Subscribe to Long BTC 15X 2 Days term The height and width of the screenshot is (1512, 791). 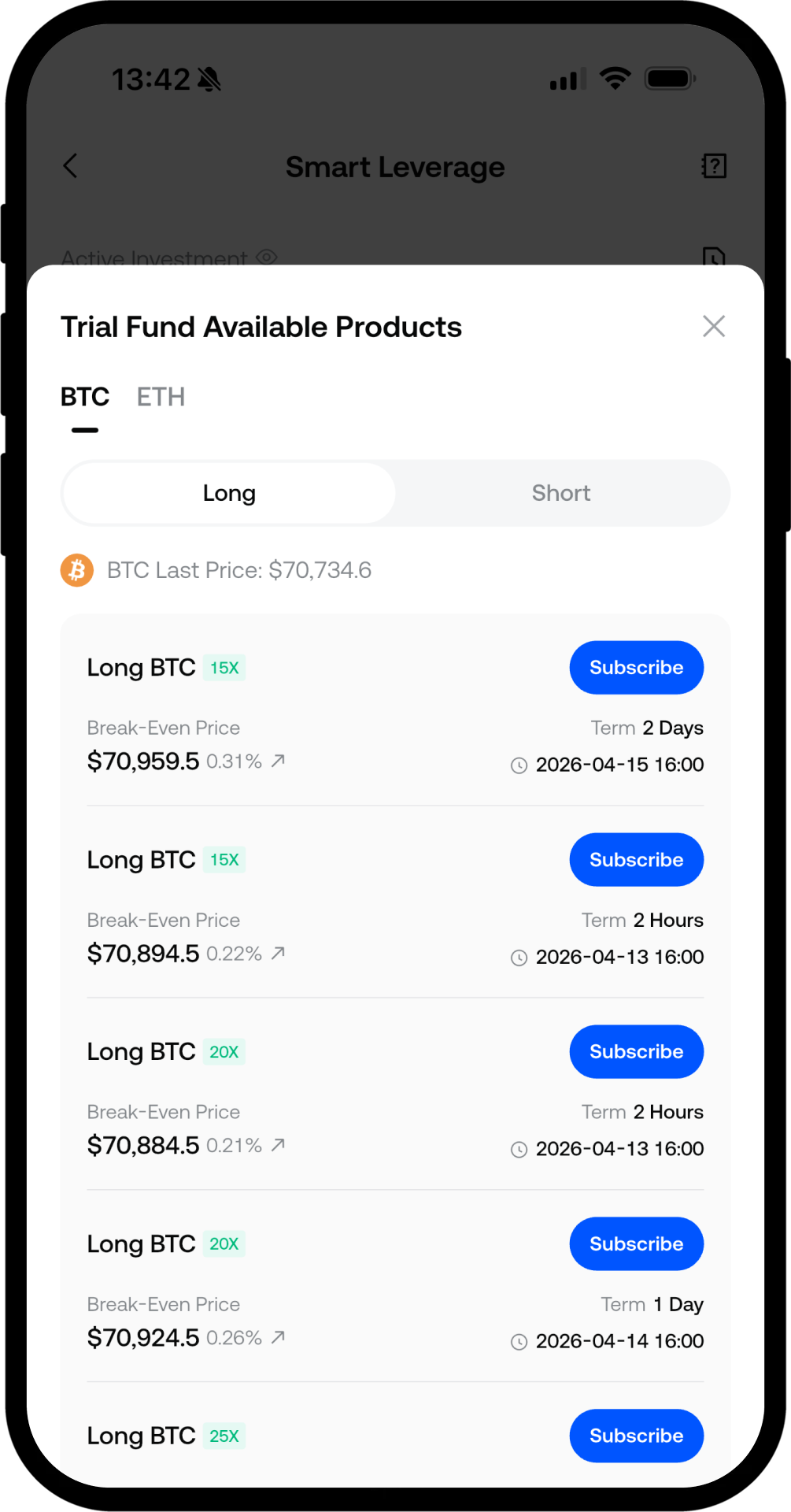[636, 668]
